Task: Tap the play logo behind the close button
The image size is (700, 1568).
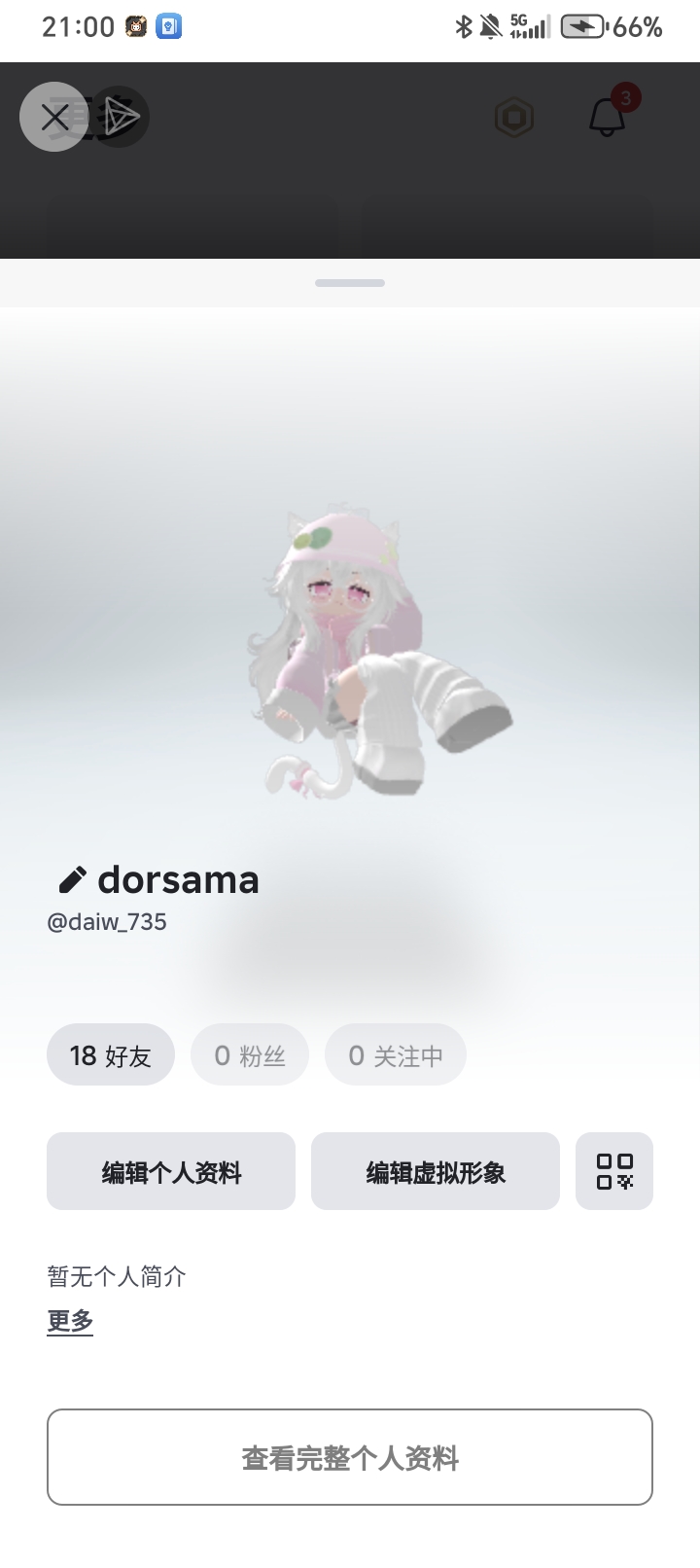Action: click(117, 117)
